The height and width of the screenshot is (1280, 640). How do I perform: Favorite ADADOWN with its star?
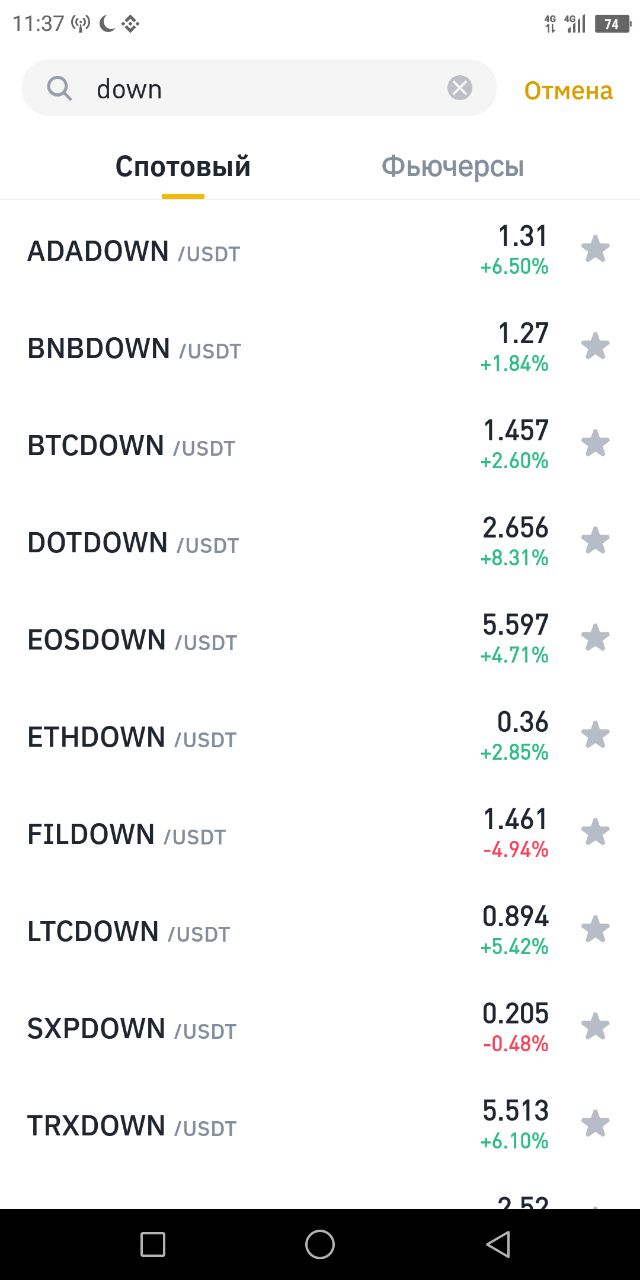[595, 249]
